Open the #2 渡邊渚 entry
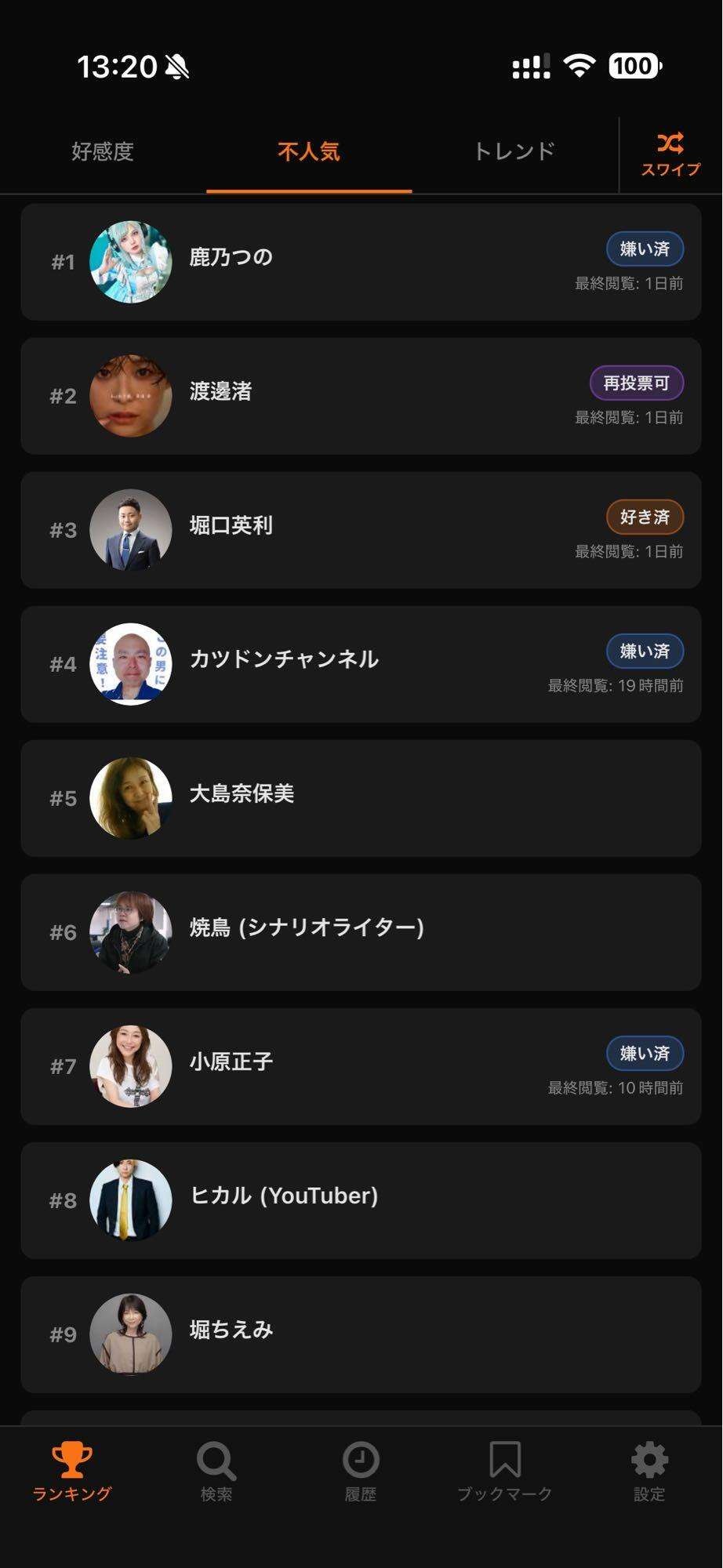 pos(361,396)
